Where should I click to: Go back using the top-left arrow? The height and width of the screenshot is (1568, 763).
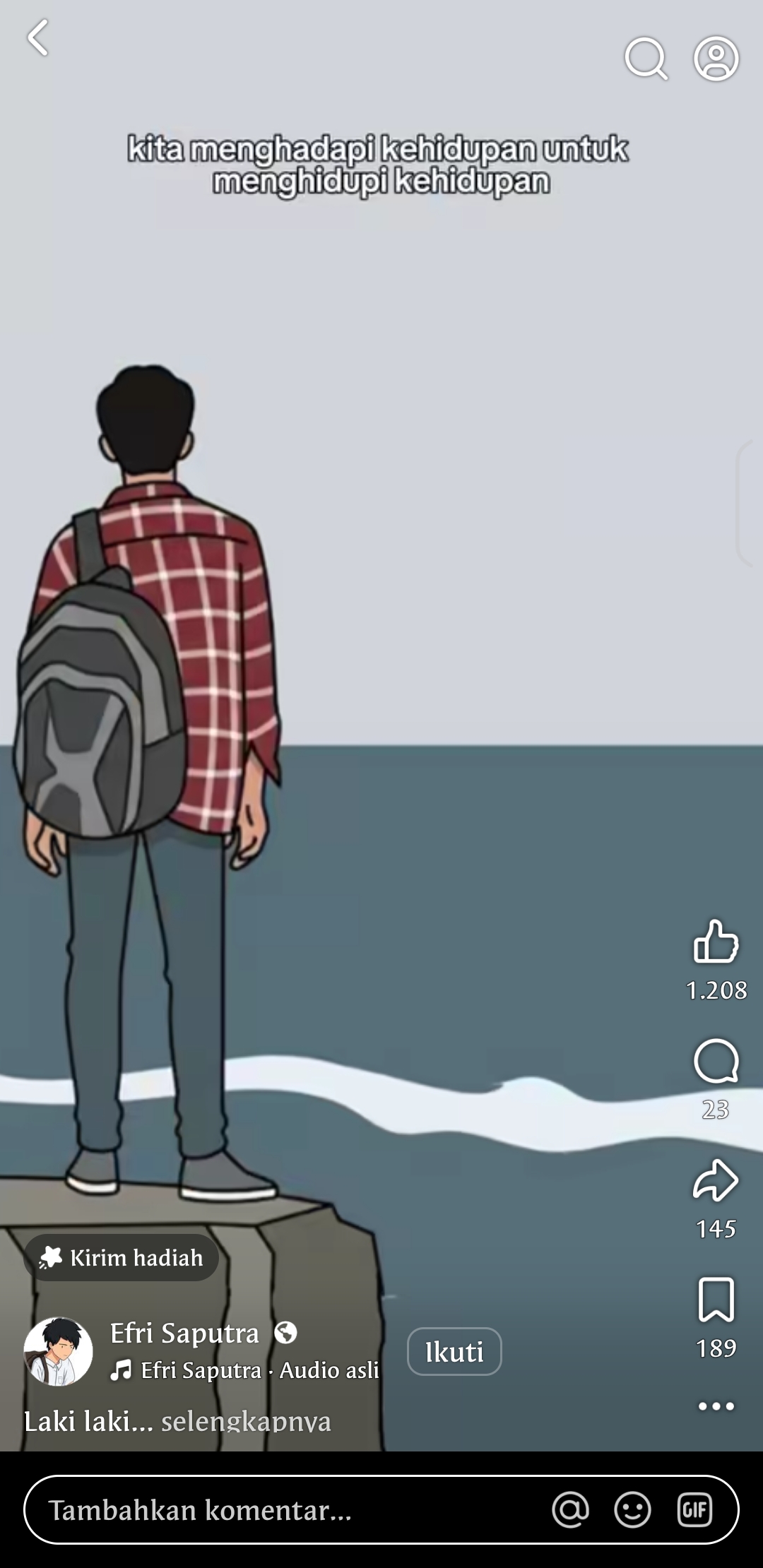click(x=38, y=37)
